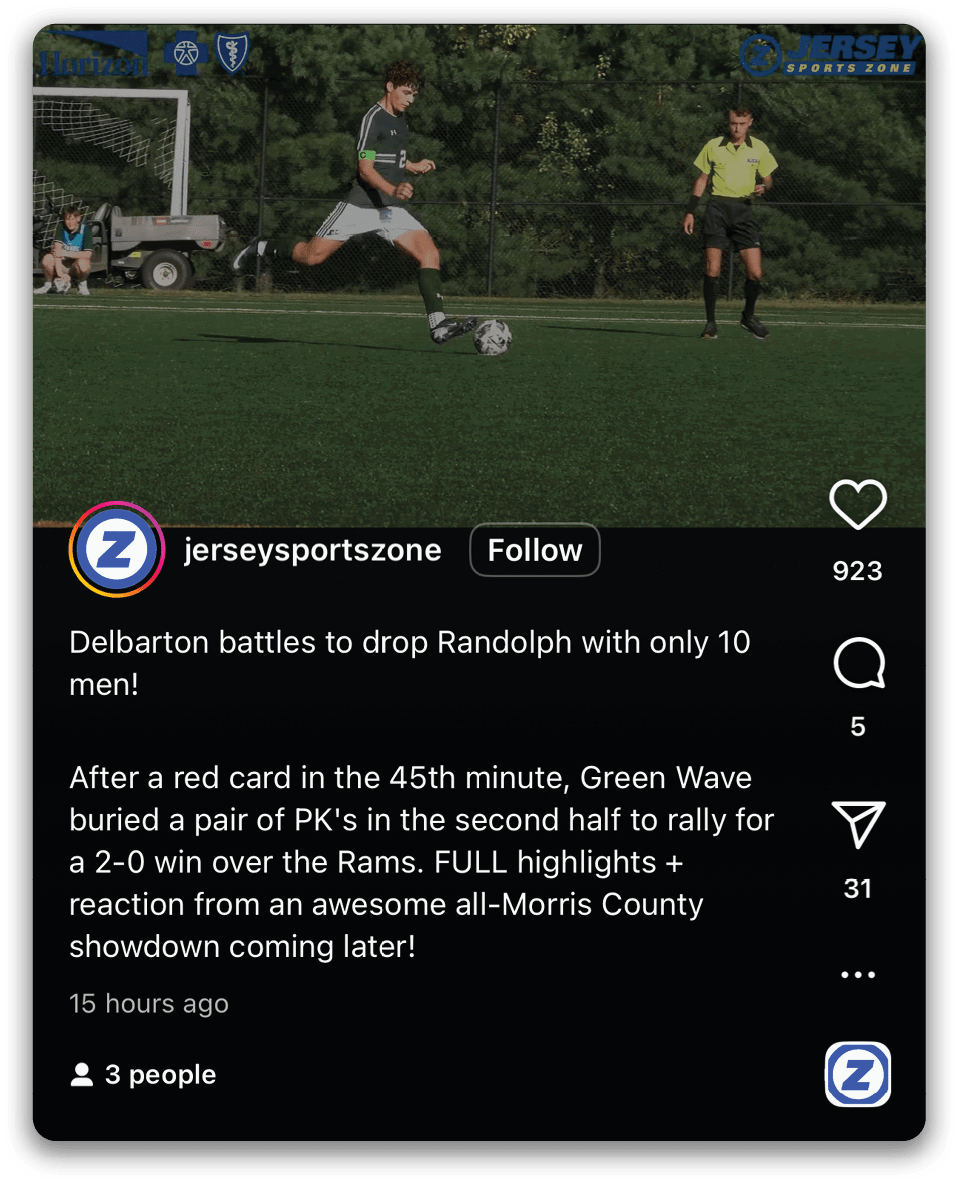Share this reel via paper plane icon
The width and height of the screenshot is (959, 1183).
858,825
